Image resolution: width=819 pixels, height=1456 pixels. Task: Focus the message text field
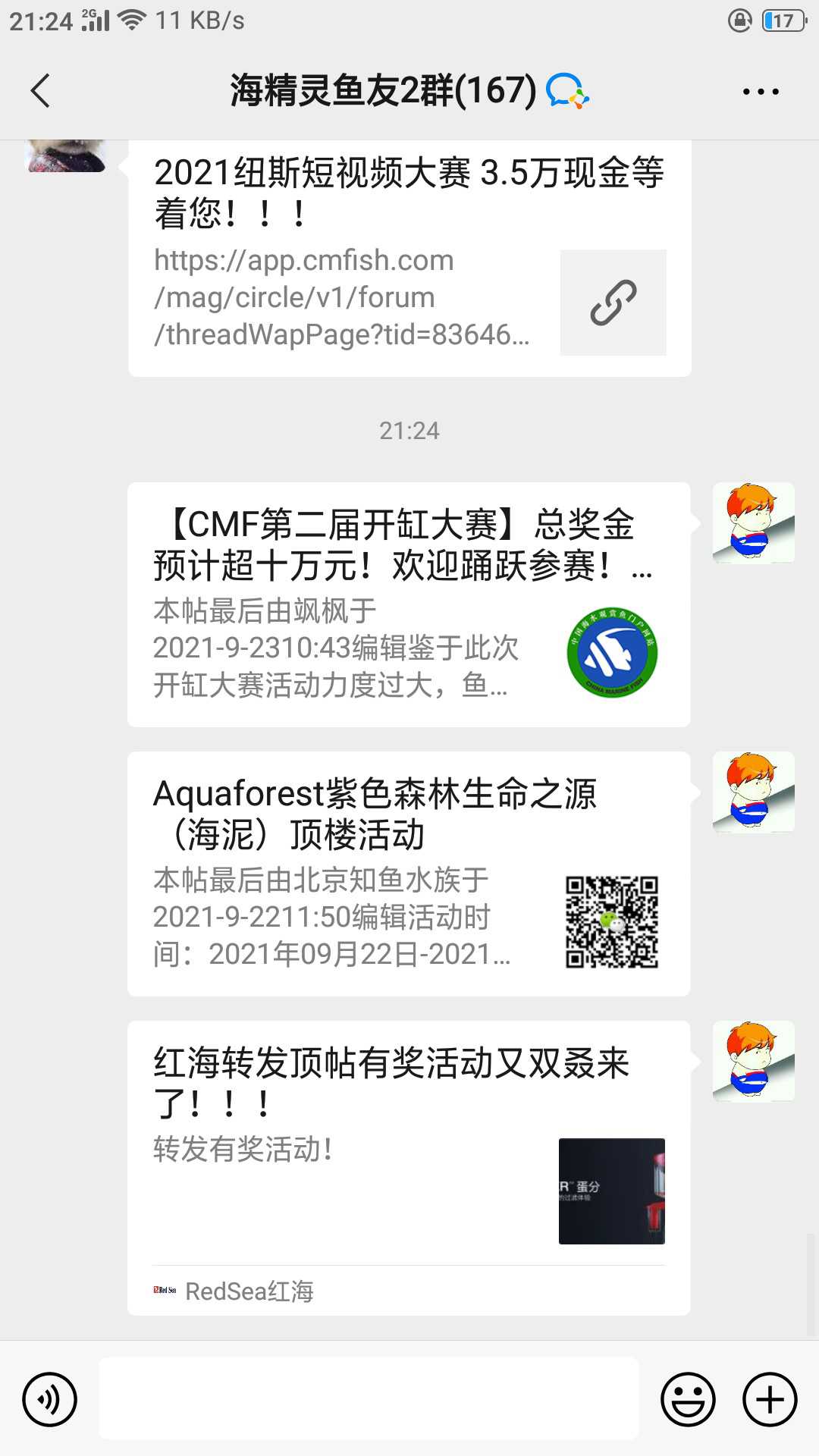[369, 1399]
